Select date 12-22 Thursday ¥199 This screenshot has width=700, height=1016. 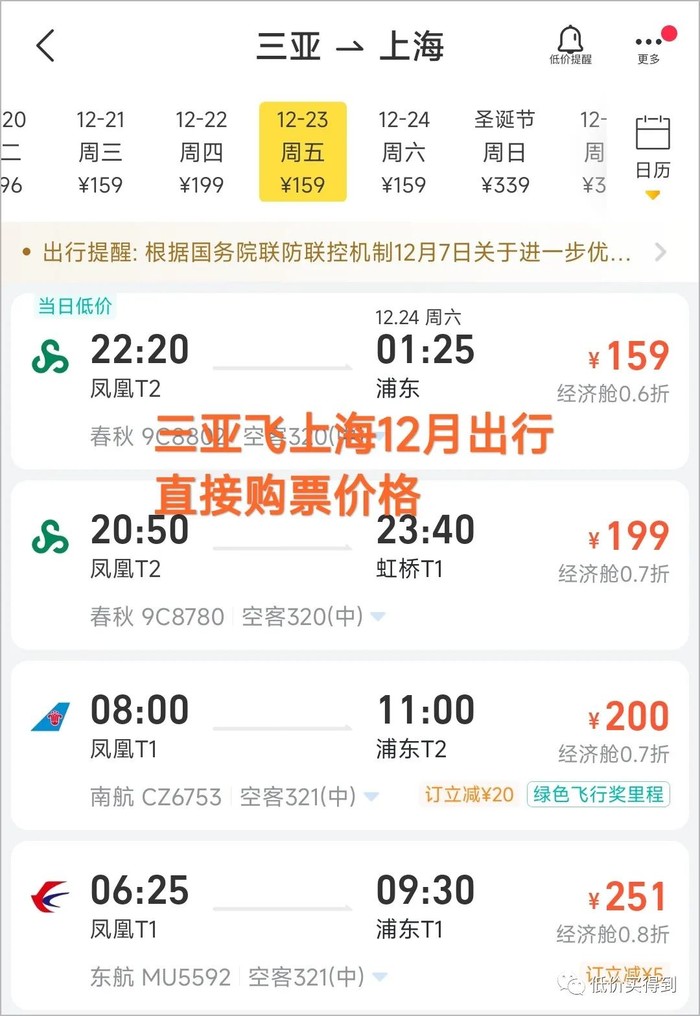click(x=201, y=152)
